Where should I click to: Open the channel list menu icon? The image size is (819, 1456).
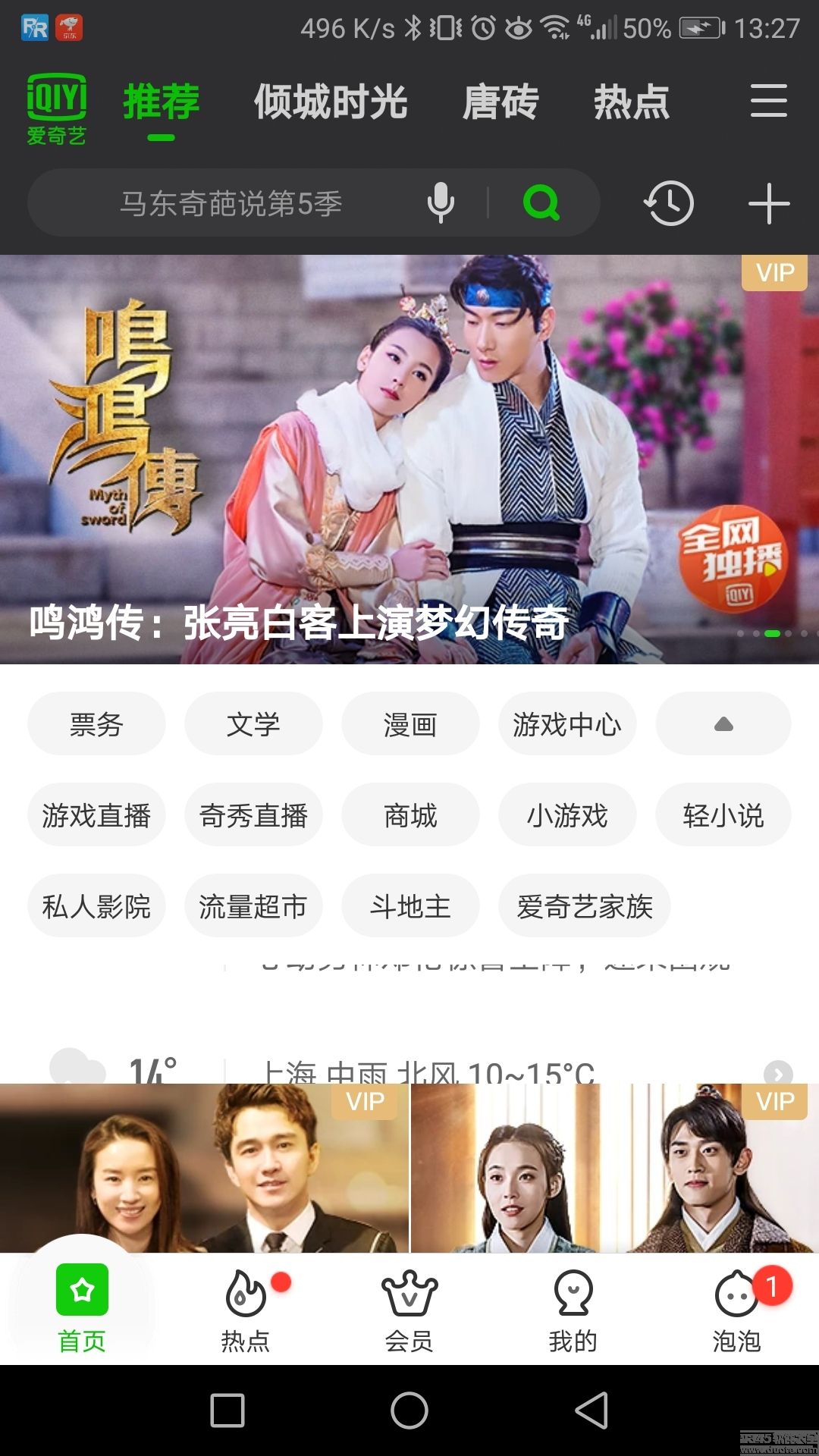768,101
